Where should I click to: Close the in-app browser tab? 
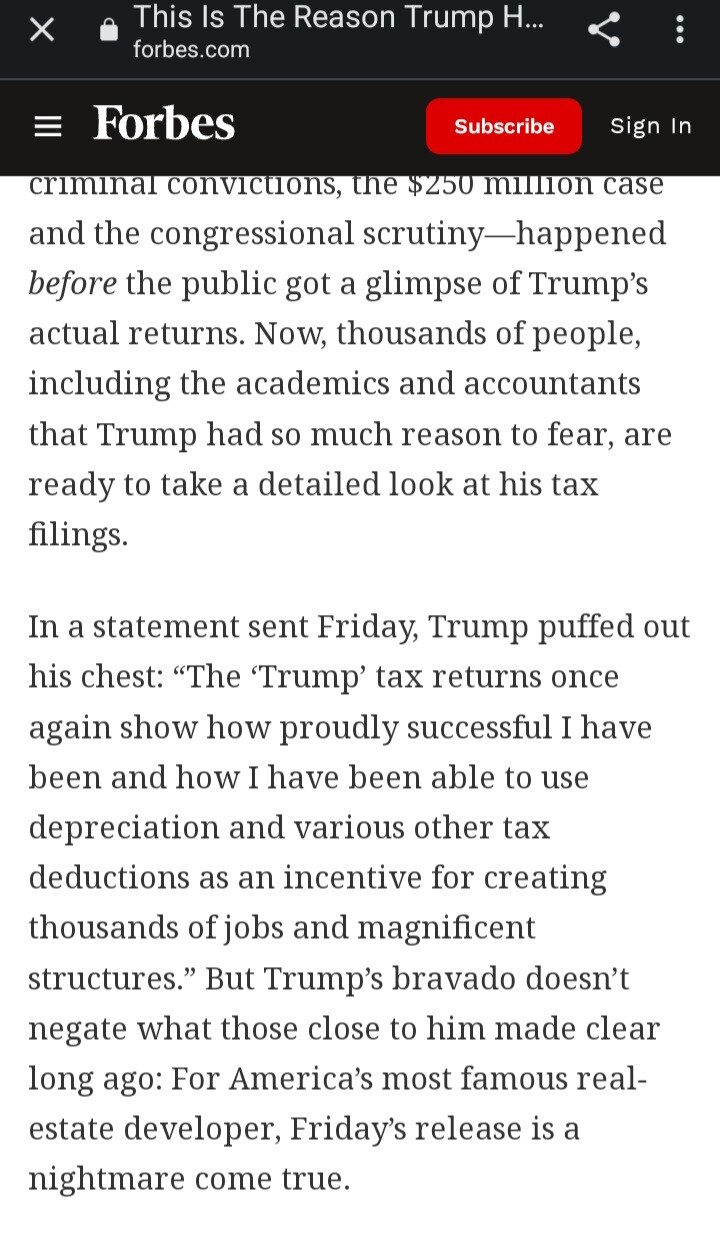(x=42, y=30)
